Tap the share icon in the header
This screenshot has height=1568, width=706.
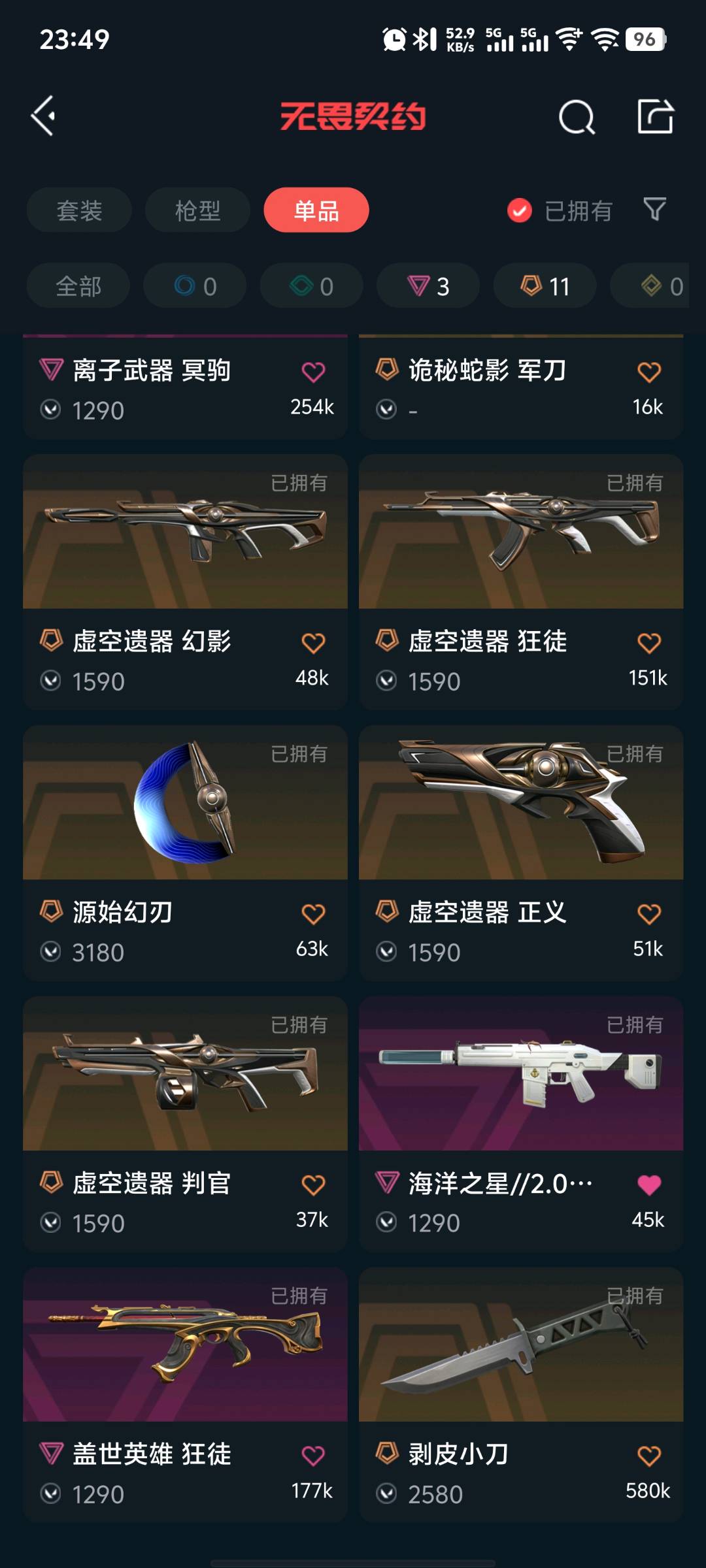pyautogui.click(x=655, y=117)
